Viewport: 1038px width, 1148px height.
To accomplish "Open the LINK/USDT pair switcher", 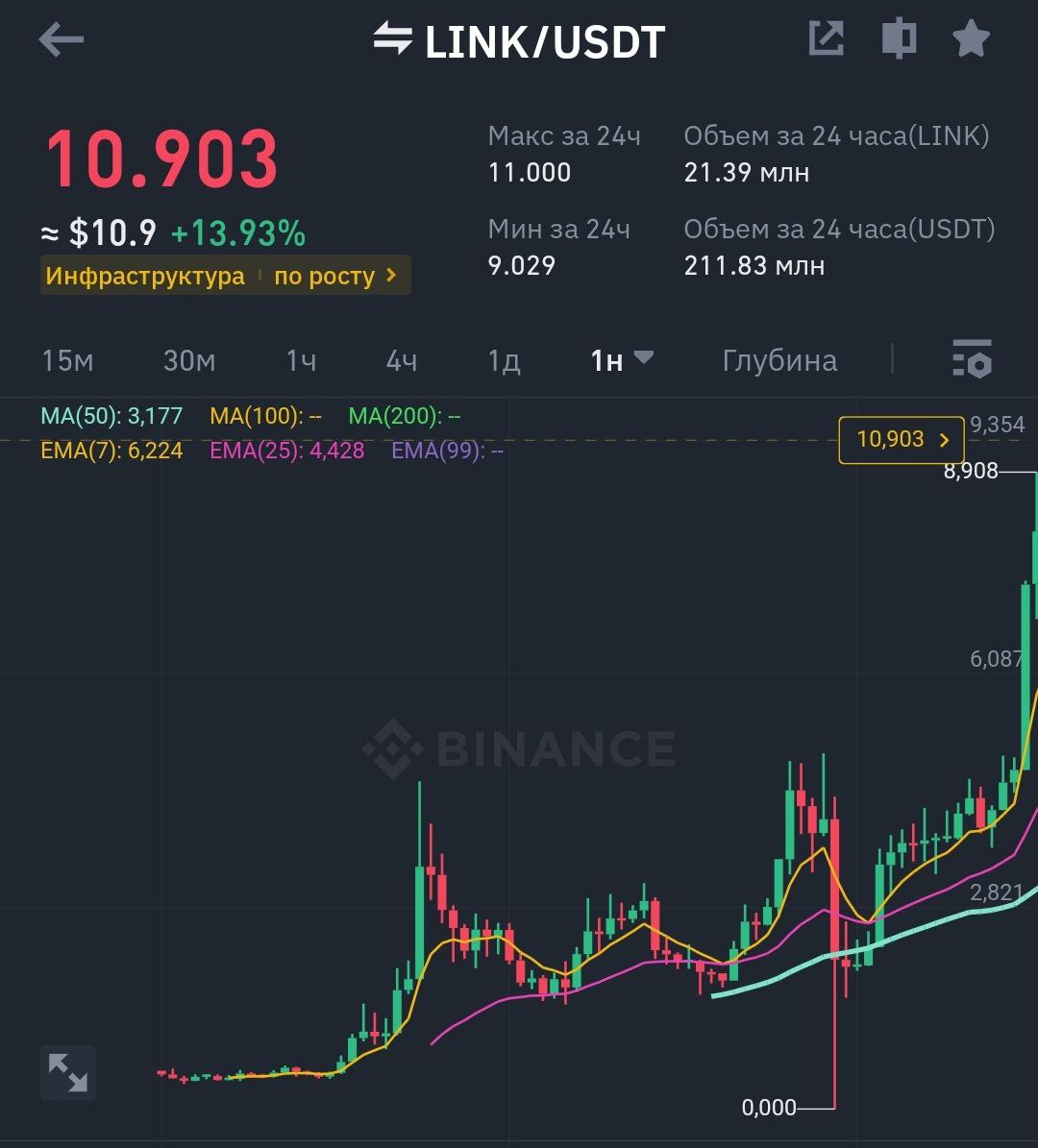I will (519, 41).
